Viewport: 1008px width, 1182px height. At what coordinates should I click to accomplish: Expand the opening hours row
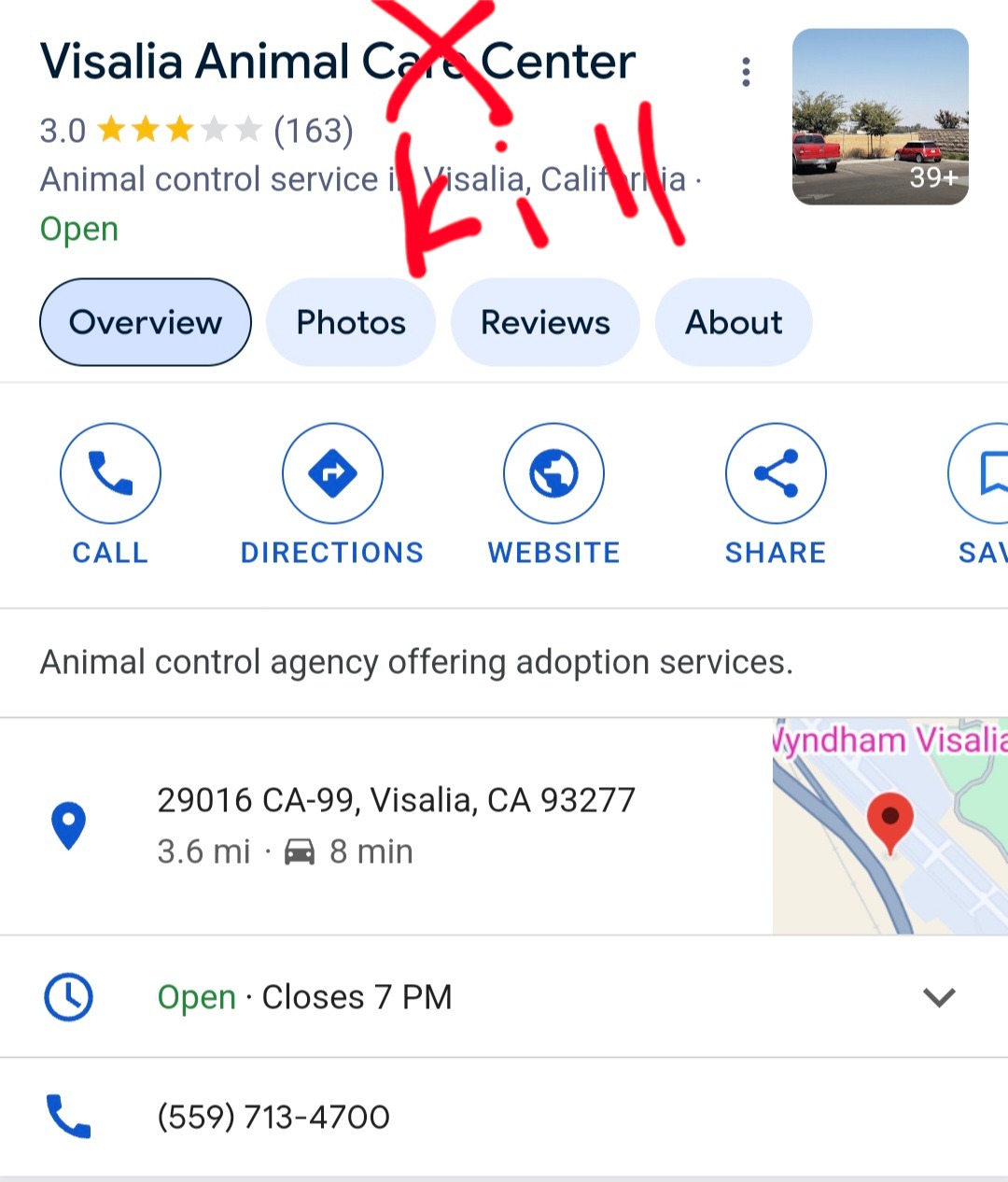pos(938,997)
